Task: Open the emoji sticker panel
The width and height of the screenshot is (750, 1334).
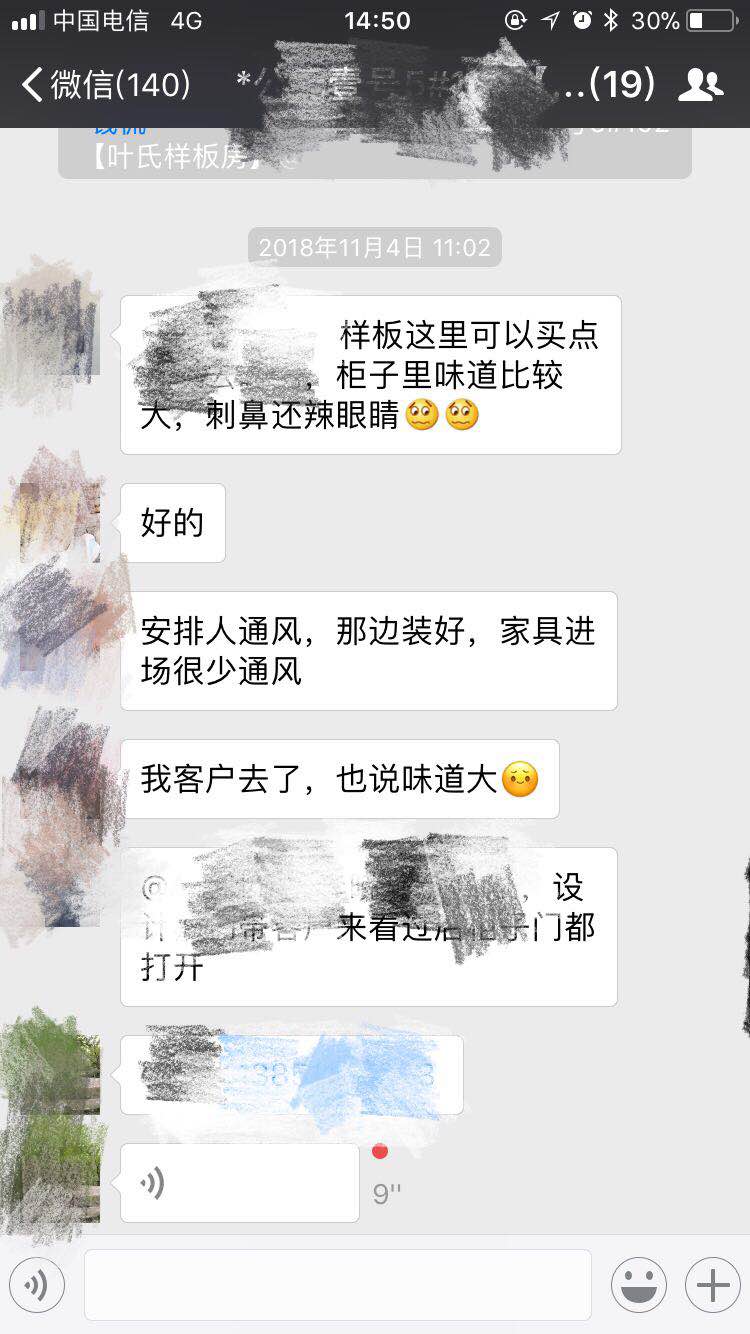Action: (x=638, y=1285)
